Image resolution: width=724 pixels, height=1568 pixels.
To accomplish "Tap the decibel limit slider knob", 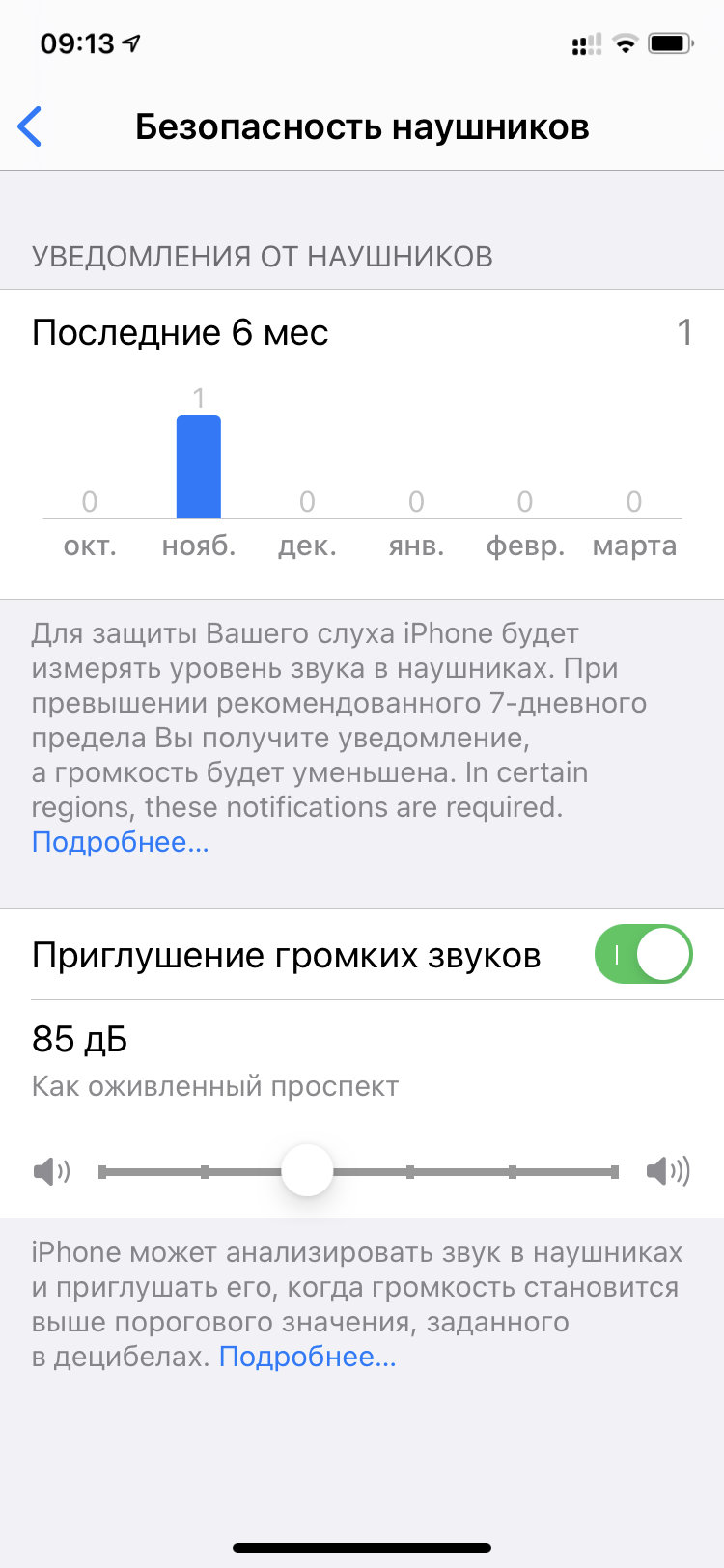I will [307, 1171].
